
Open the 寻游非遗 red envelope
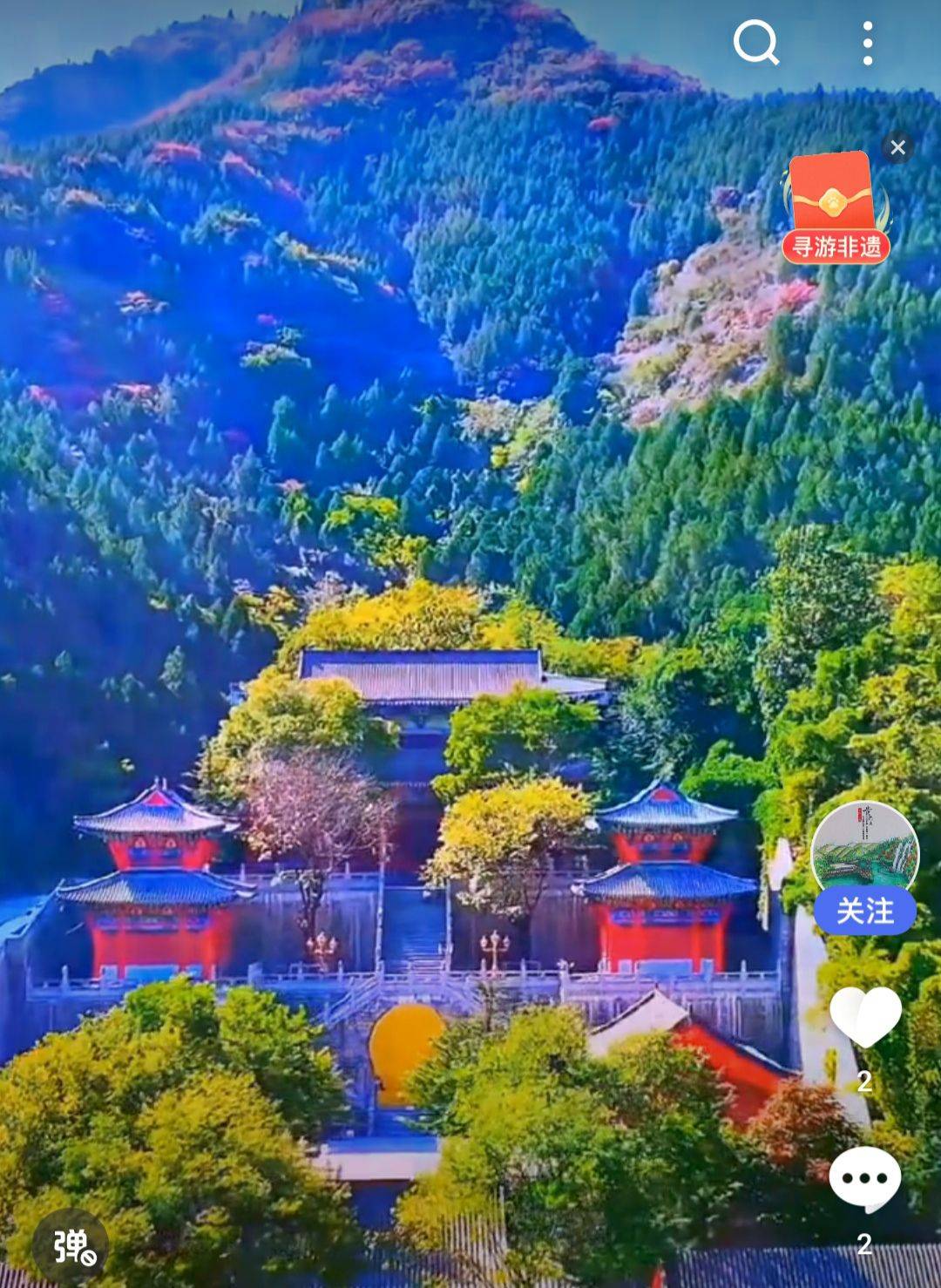[x=834, y=207]
